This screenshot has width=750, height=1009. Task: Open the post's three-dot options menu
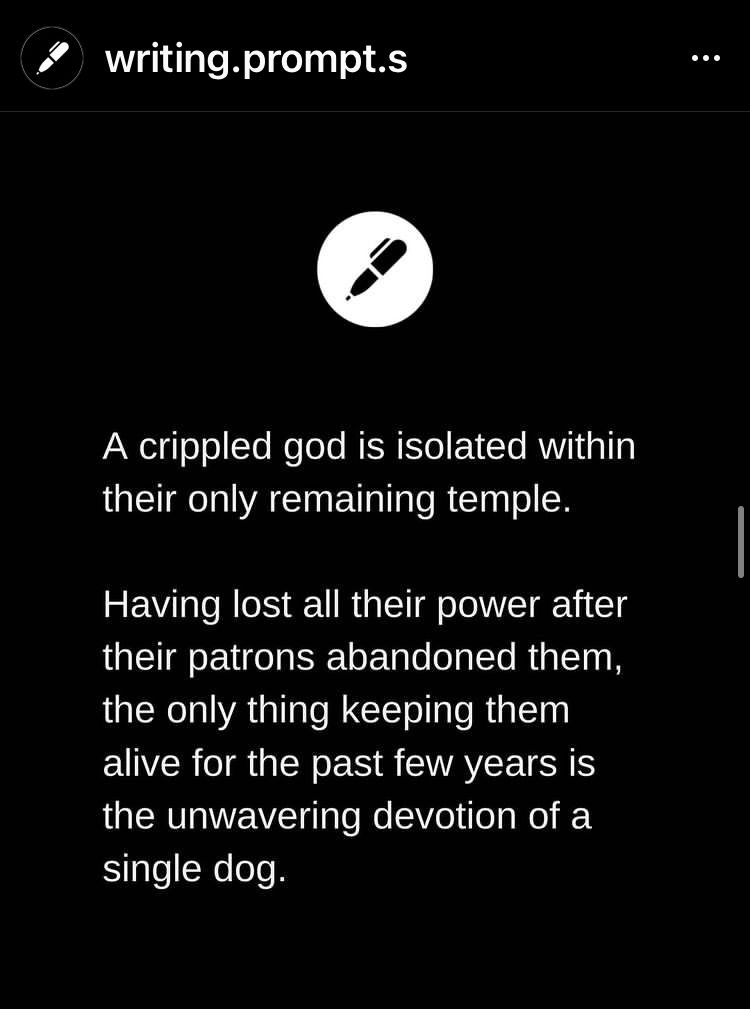pos(705,58)
